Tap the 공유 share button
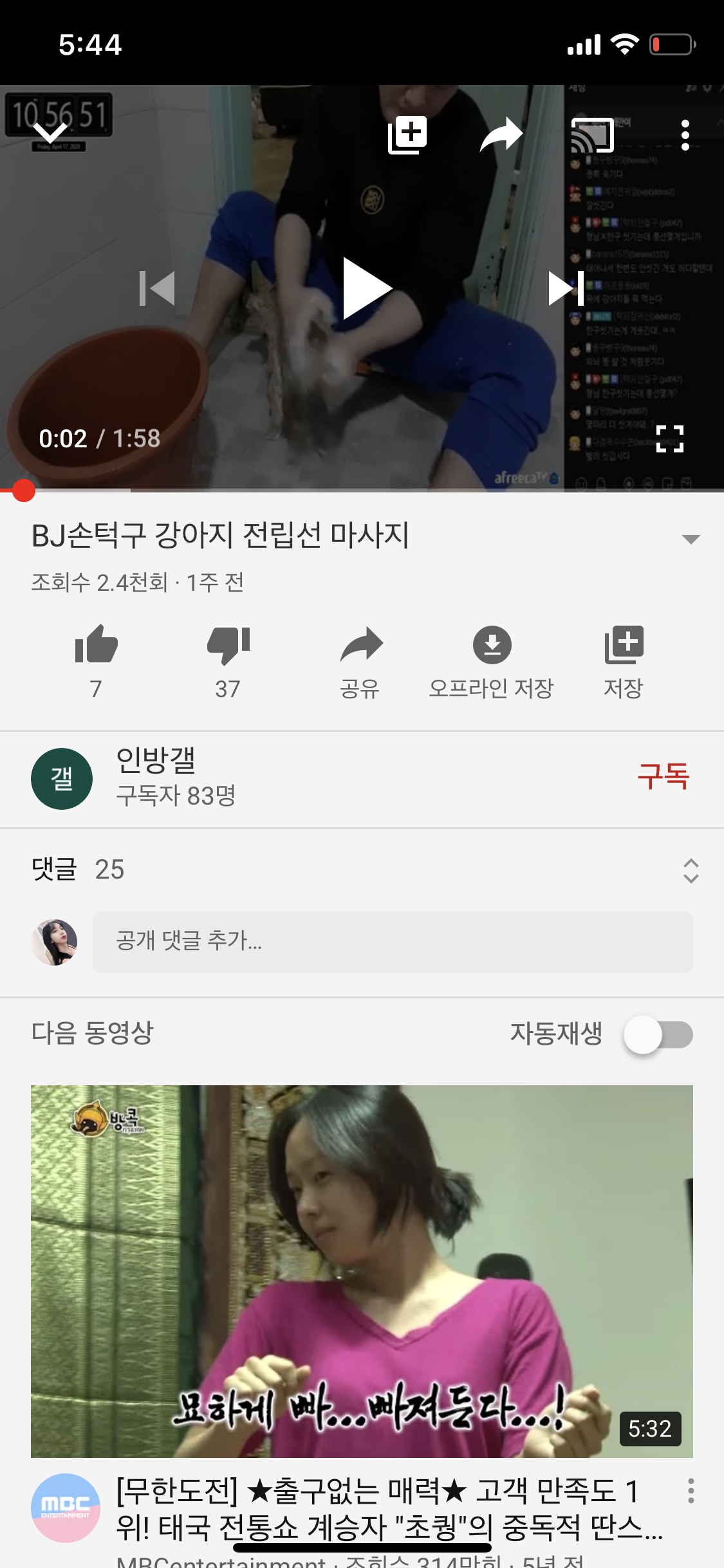Image resolution: width=724 pixels, height=1568 pixels. coord(360,660)
